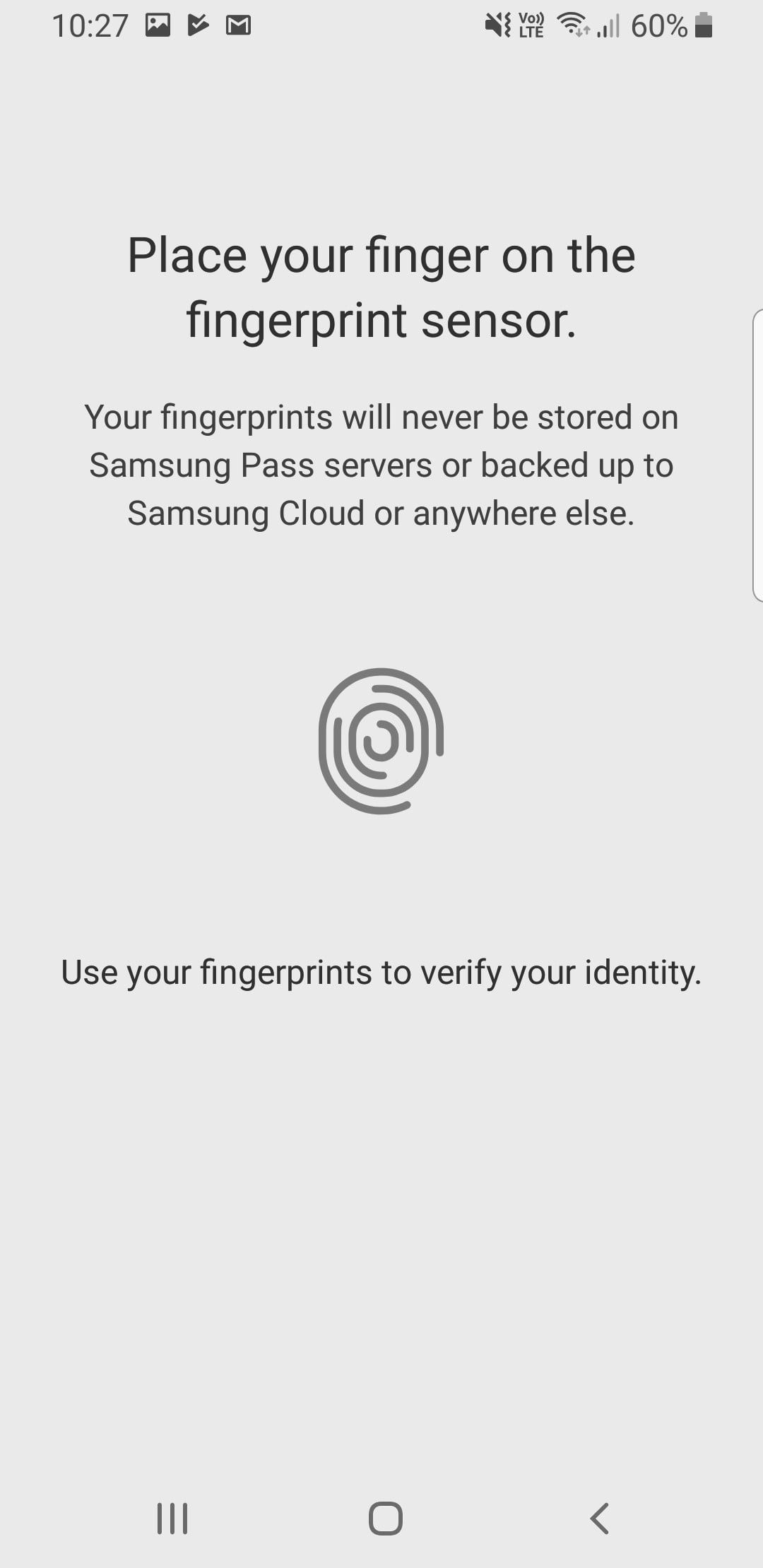The width and height of the screenshot is (763, 1568).
Task: Go back using the navigation bar
Action: point(599,1518)
